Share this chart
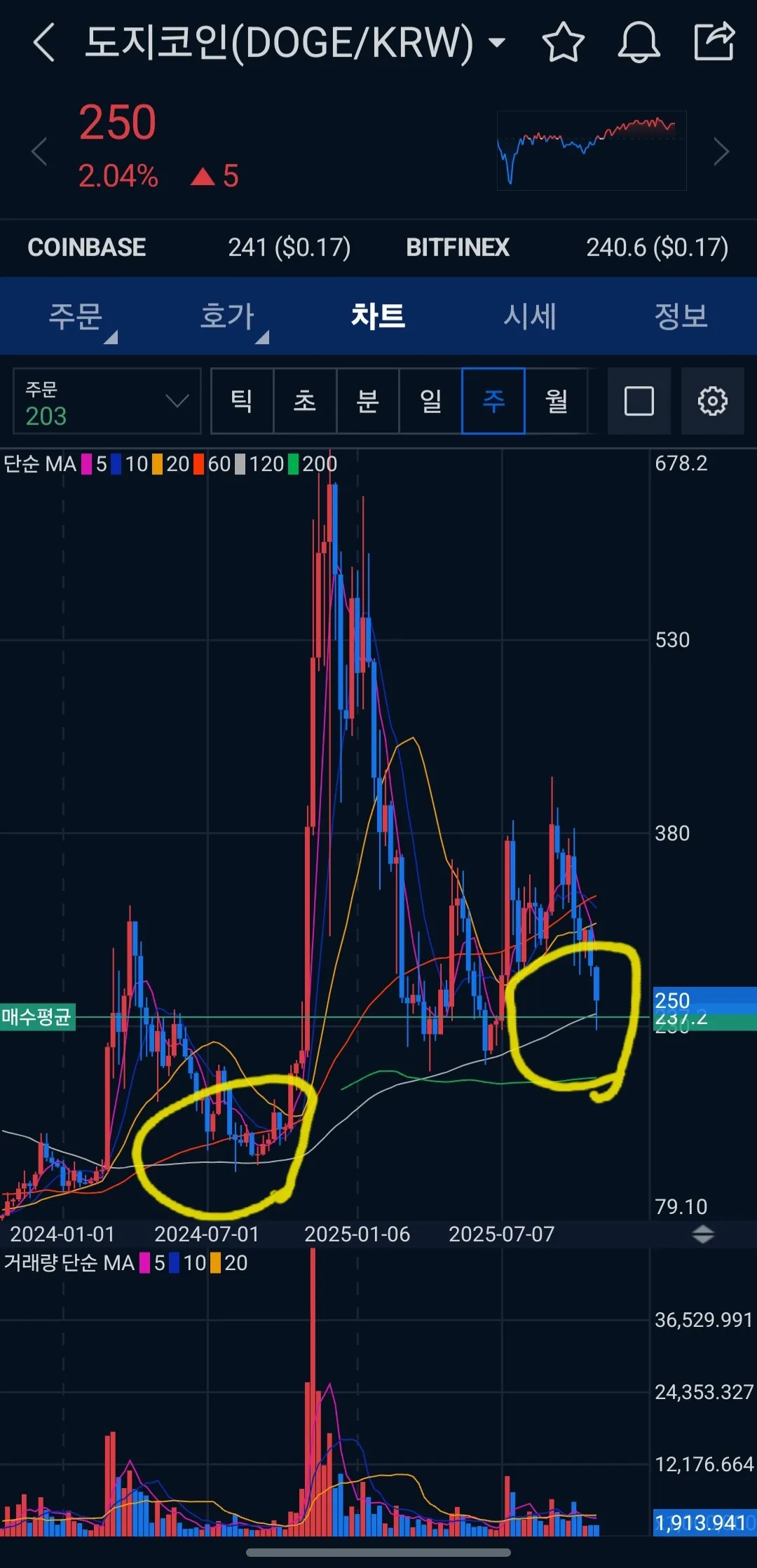757x1568 pixels. click(x=714, y=41)
